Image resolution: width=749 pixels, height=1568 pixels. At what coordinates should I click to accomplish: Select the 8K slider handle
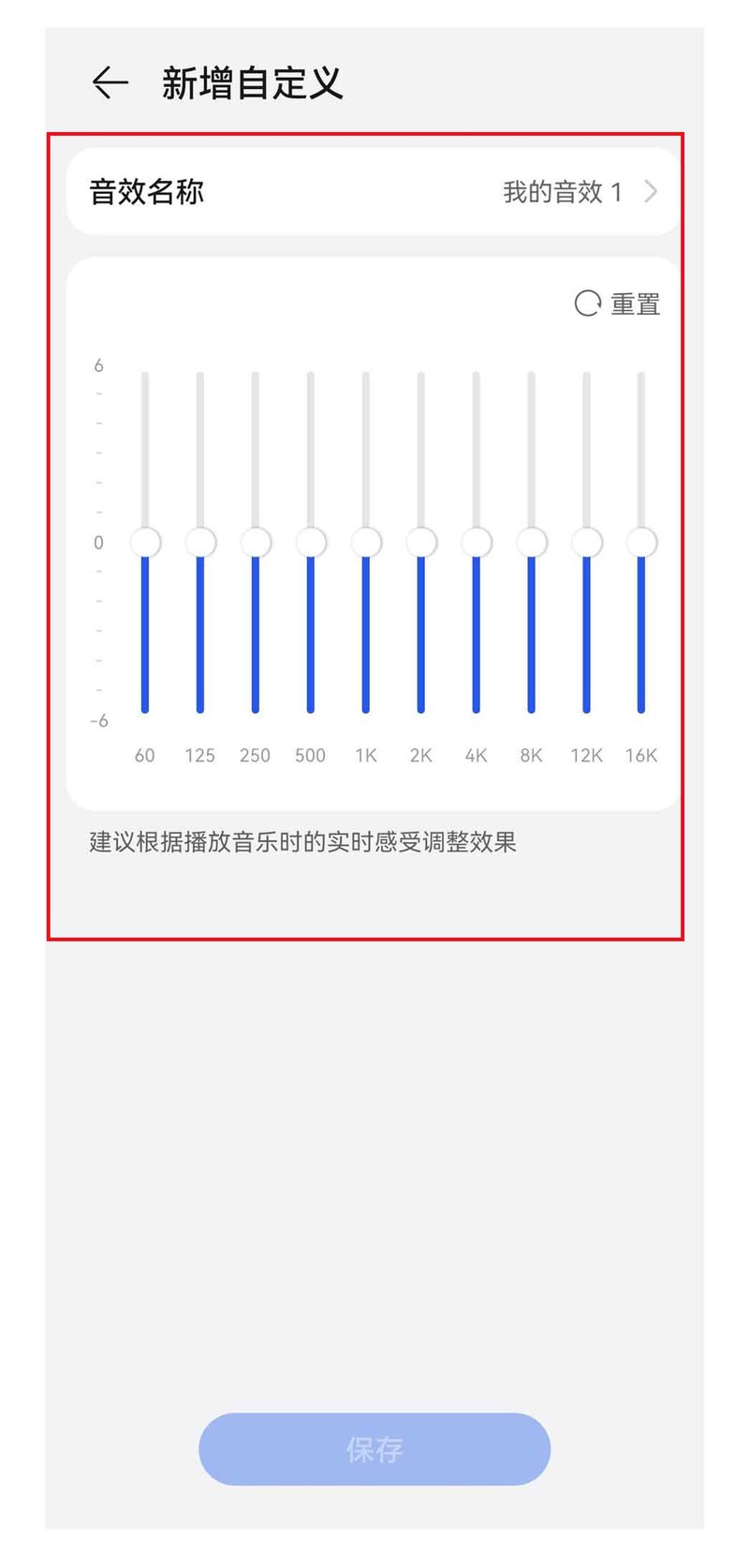(x=530, y=543)
